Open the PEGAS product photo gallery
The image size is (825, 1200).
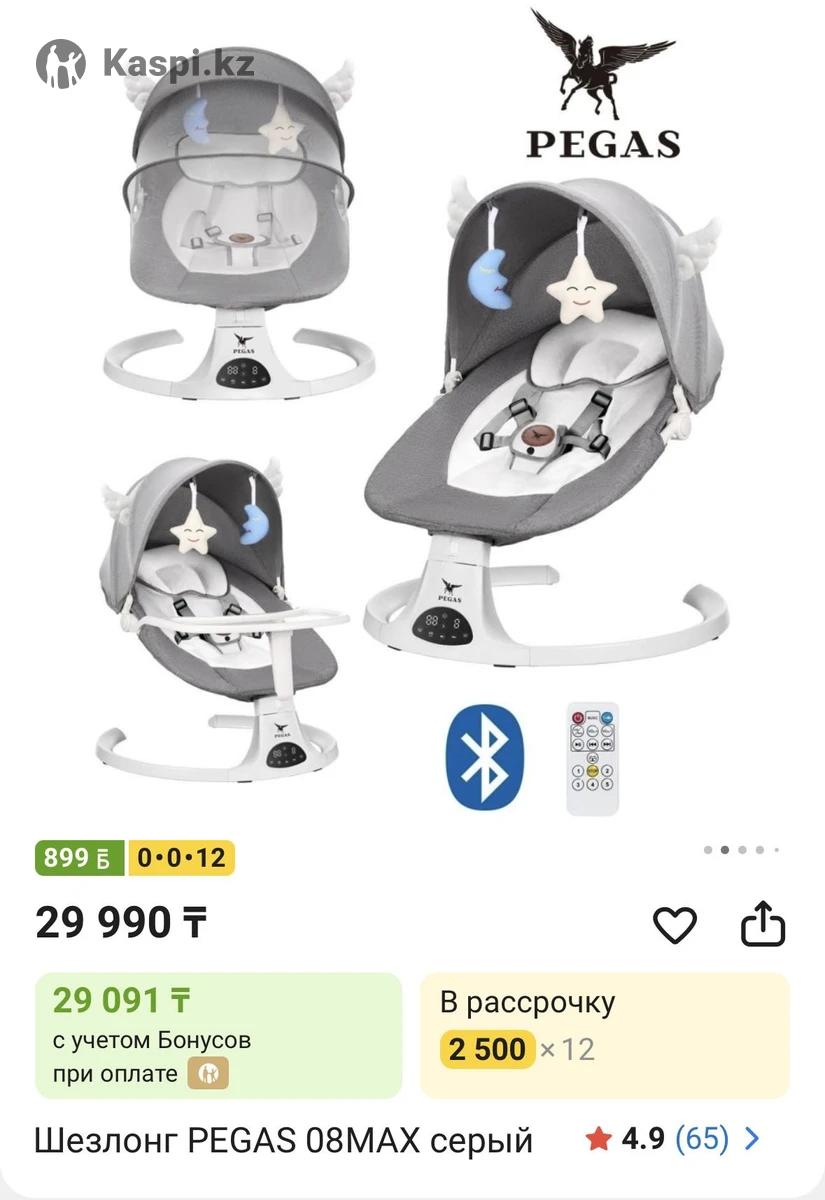pos(412,420)
